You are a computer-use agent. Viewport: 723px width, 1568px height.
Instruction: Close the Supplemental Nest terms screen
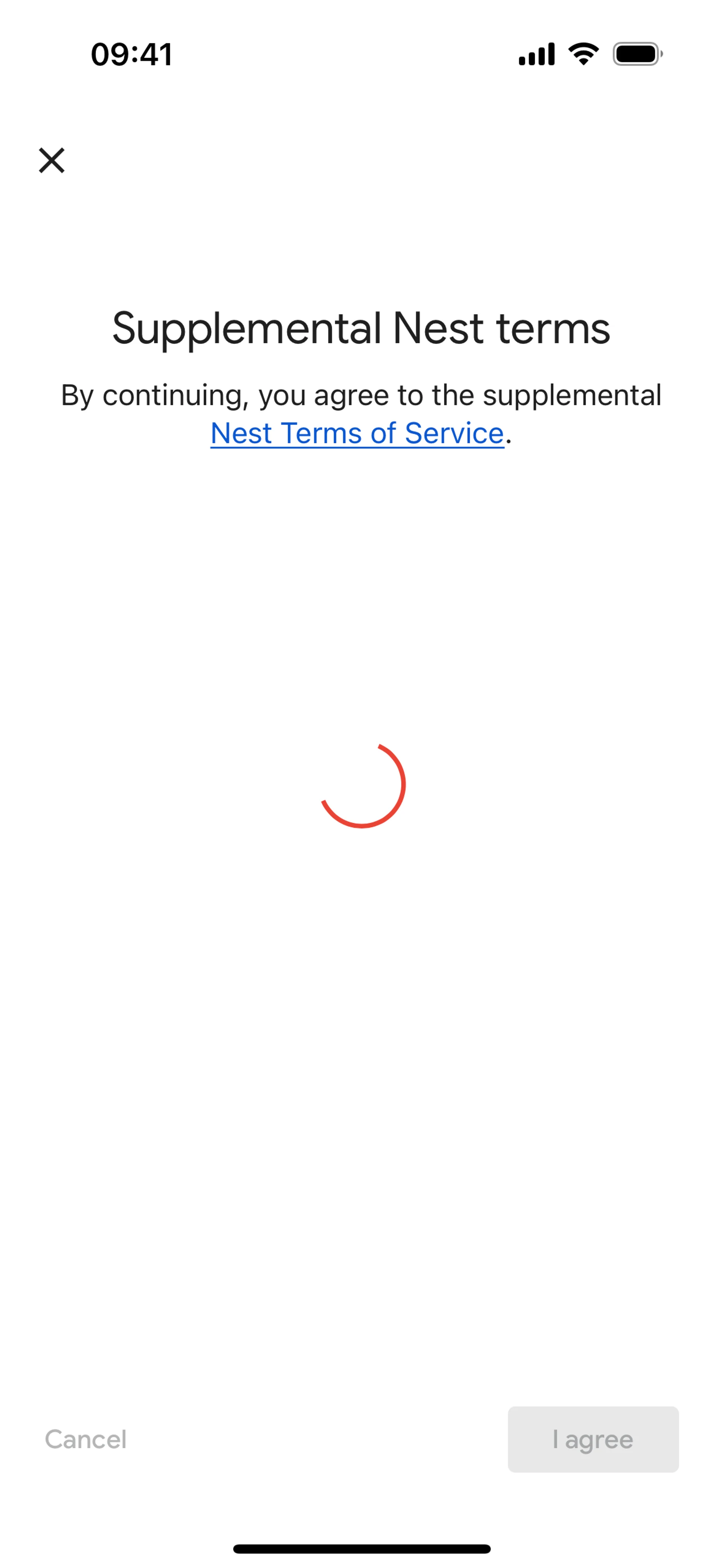coord(52,161)
